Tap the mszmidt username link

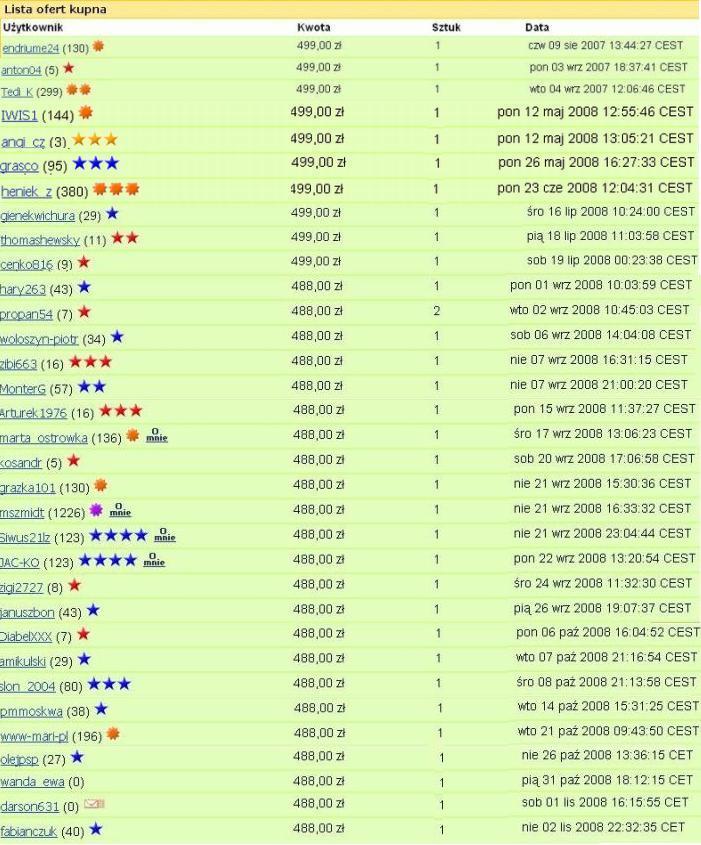24,512
